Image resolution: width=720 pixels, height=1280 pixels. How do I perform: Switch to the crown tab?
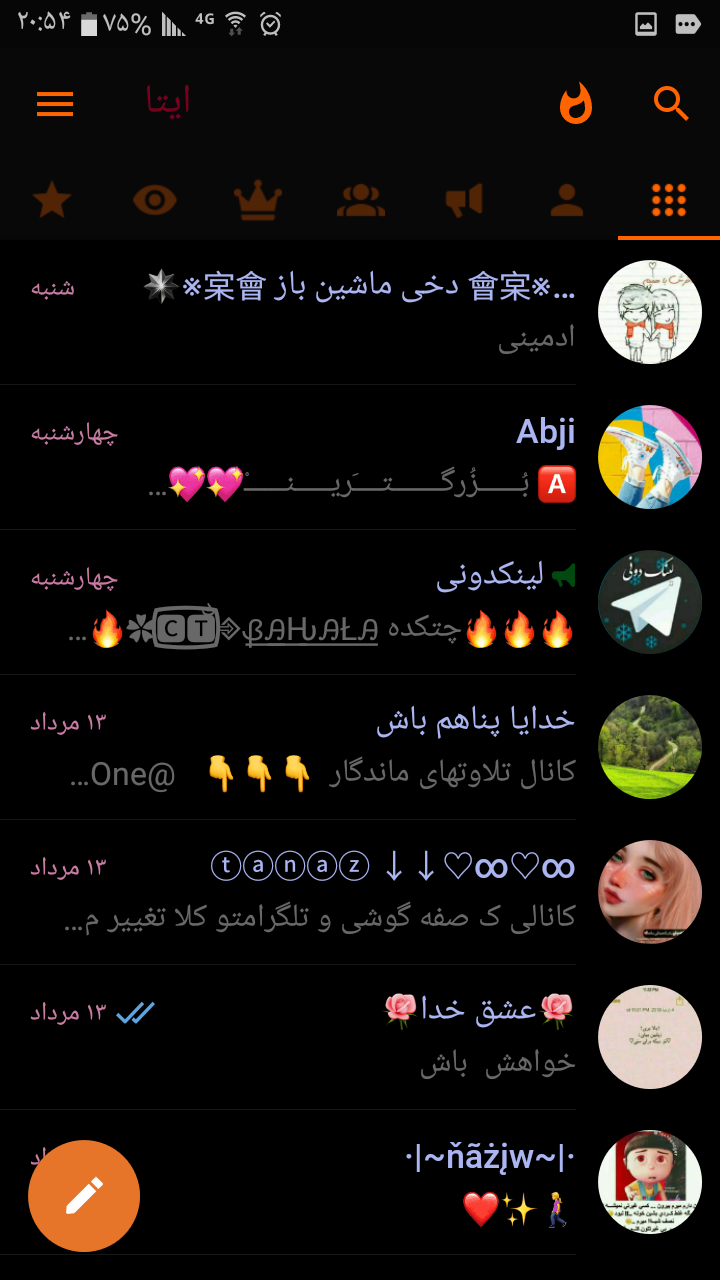pos(257,200)
